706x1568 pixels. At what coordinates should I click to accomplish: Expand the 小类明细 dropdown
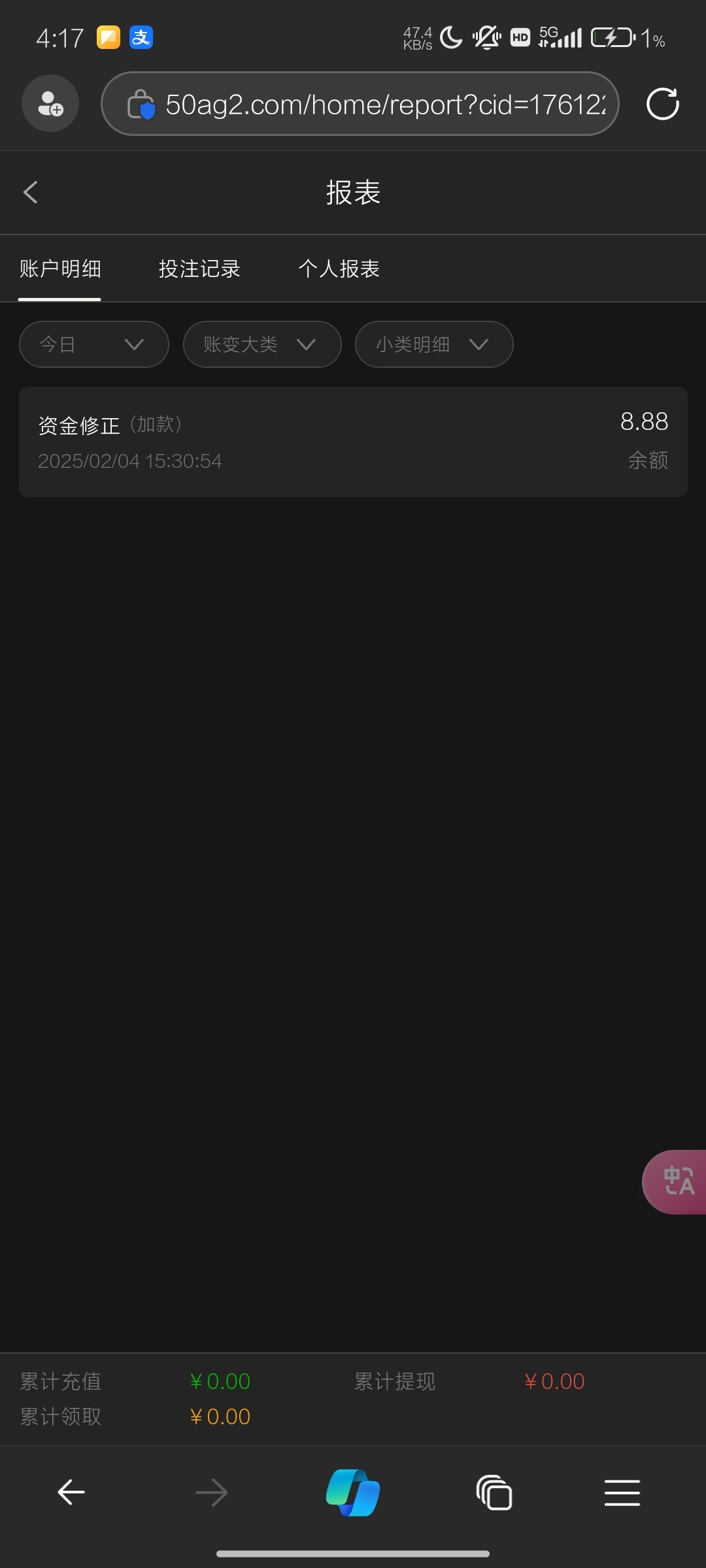pos(434,344)
